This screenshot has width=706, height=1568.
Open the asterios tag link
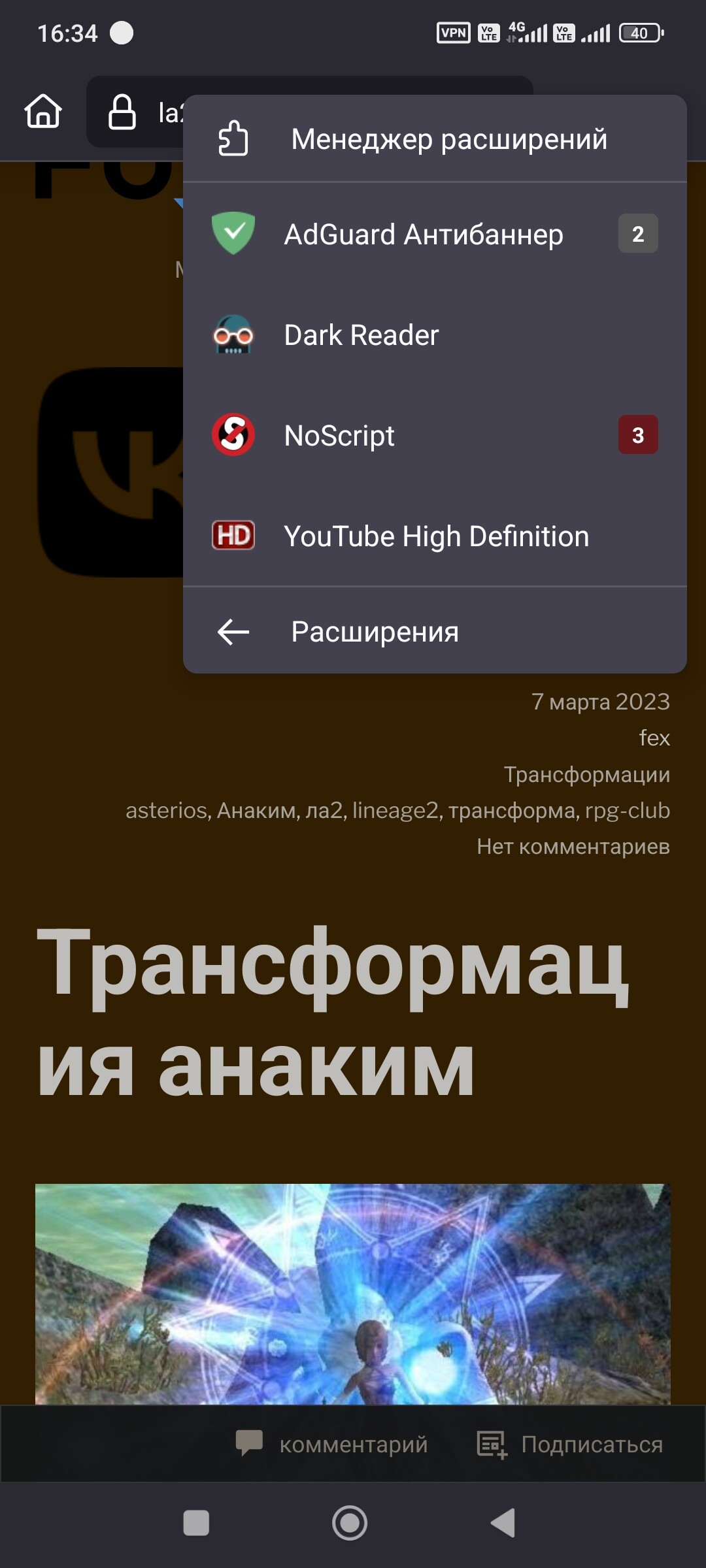pyautogui.click(x=166, y=810)
